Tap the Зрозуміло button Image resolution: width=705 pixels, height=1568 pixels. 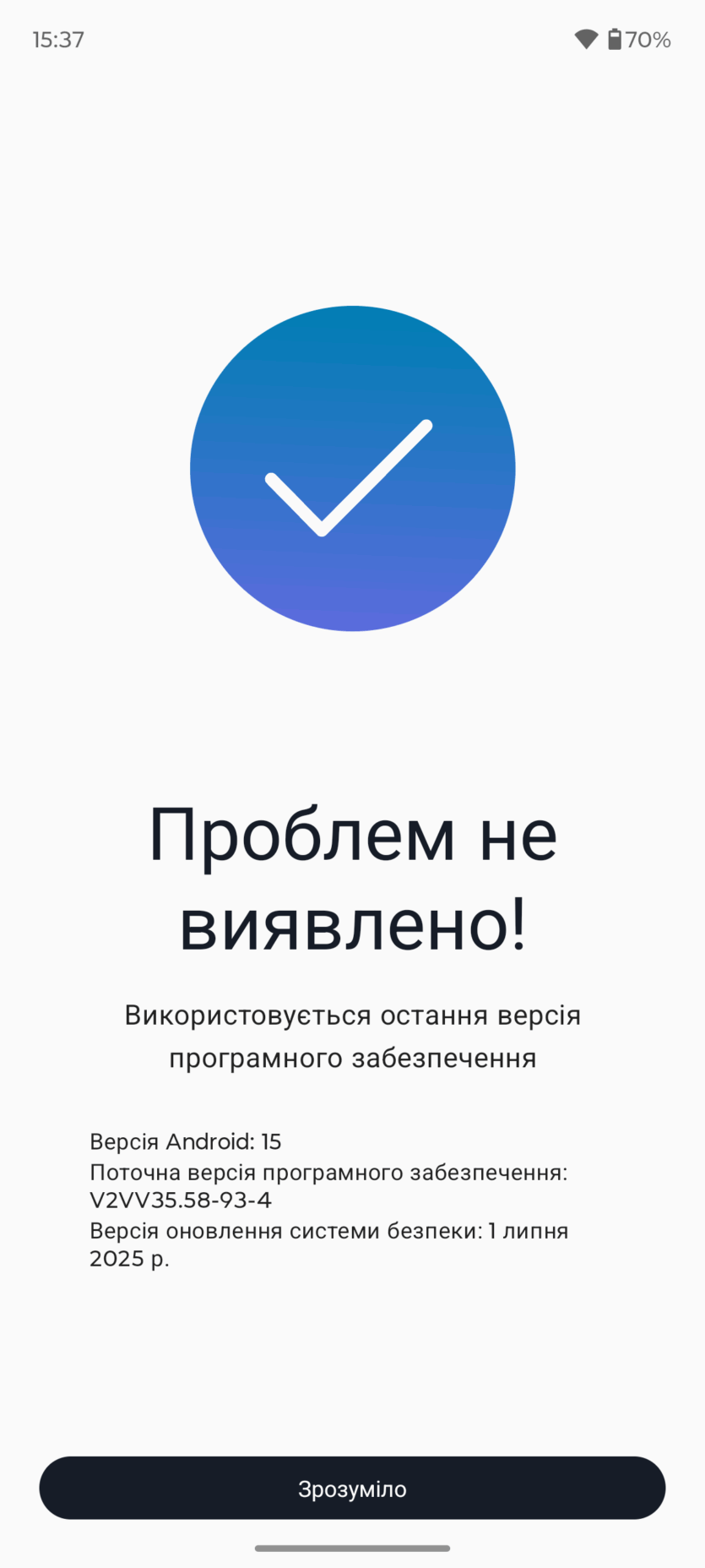(x=352, y=1489)
